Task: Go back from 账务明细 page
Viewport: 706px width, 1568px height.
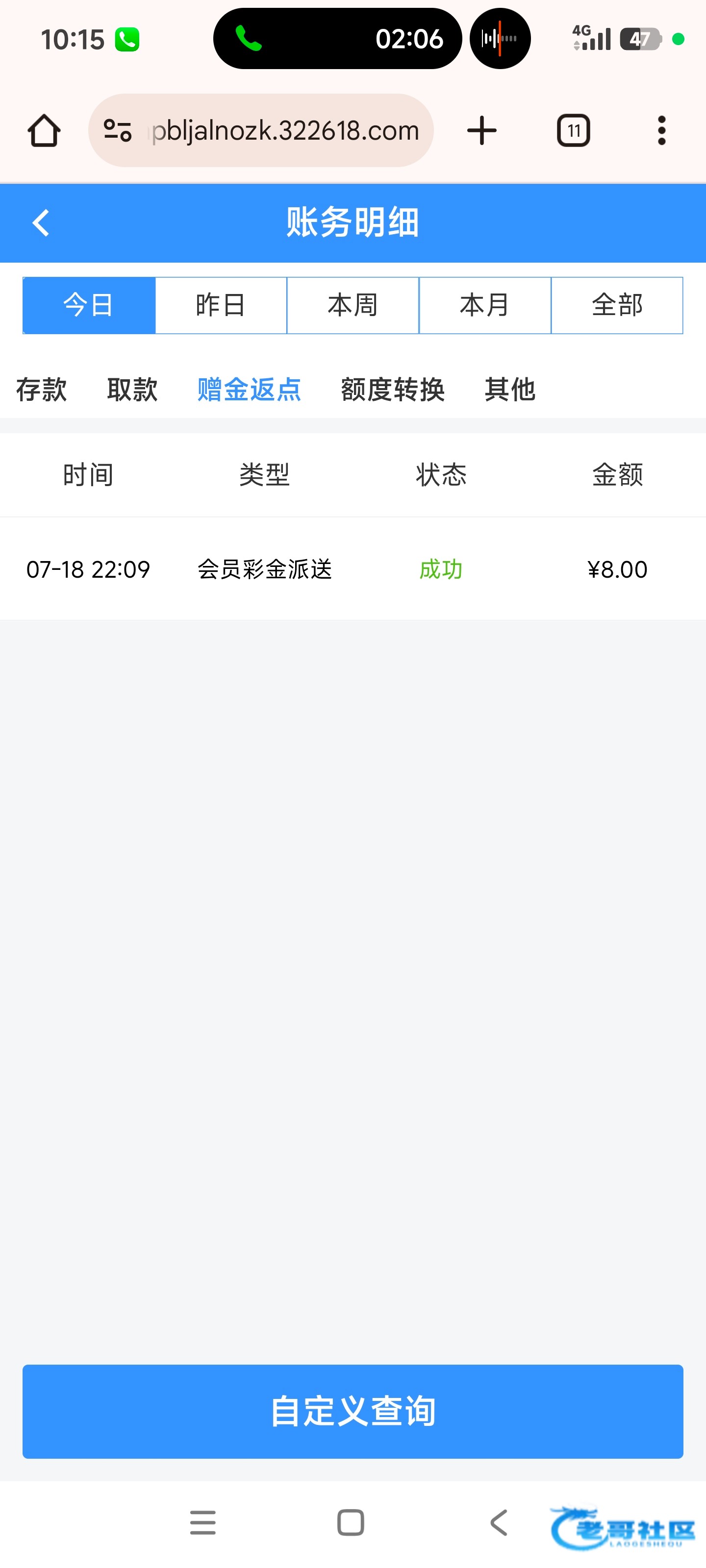Action: pos(41,223)
